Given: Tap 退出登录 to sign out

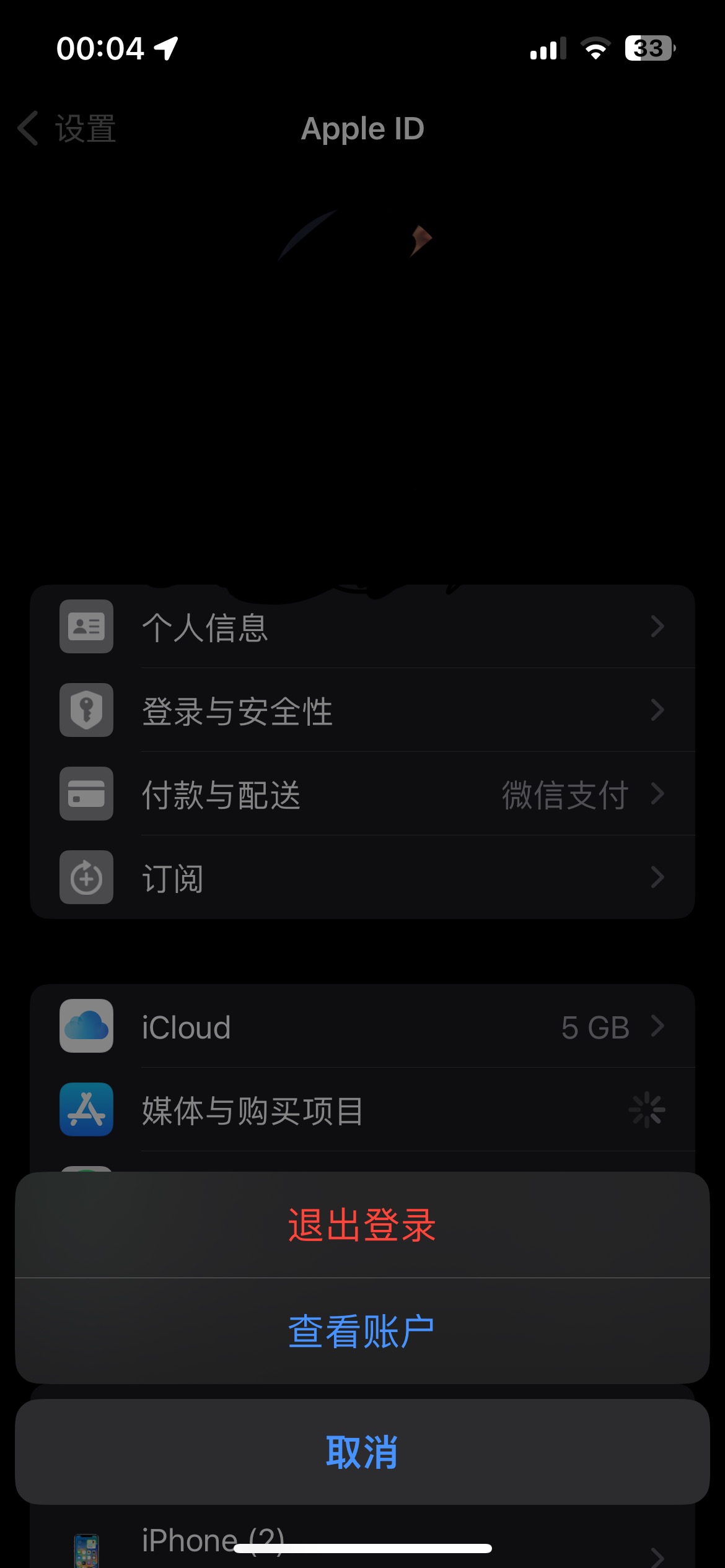Looking at the screenshot, I should (x=362, y=1225).
